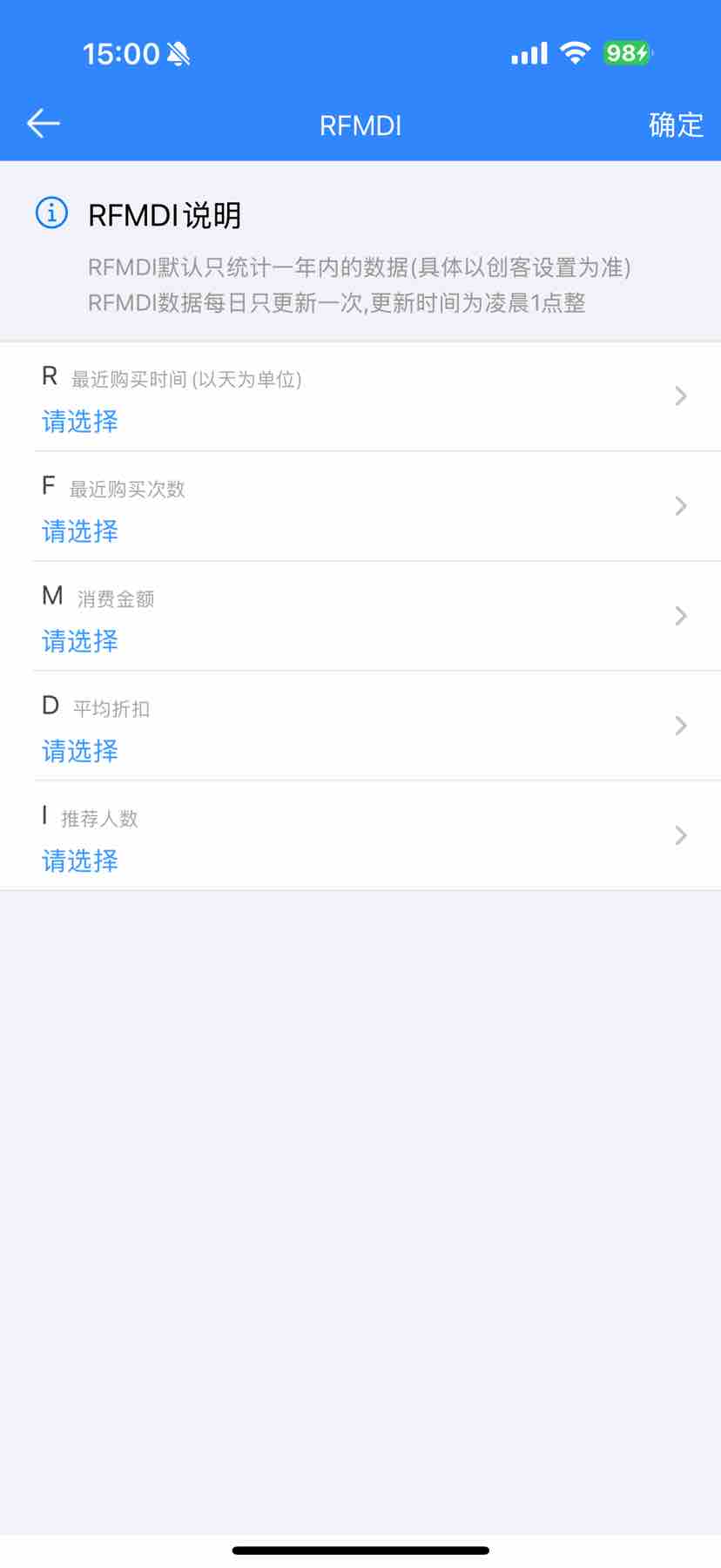The height and width of the screenshot is (1568, 721).
Task: Set the I 推荐人数 value
Action: coord(360,837)
